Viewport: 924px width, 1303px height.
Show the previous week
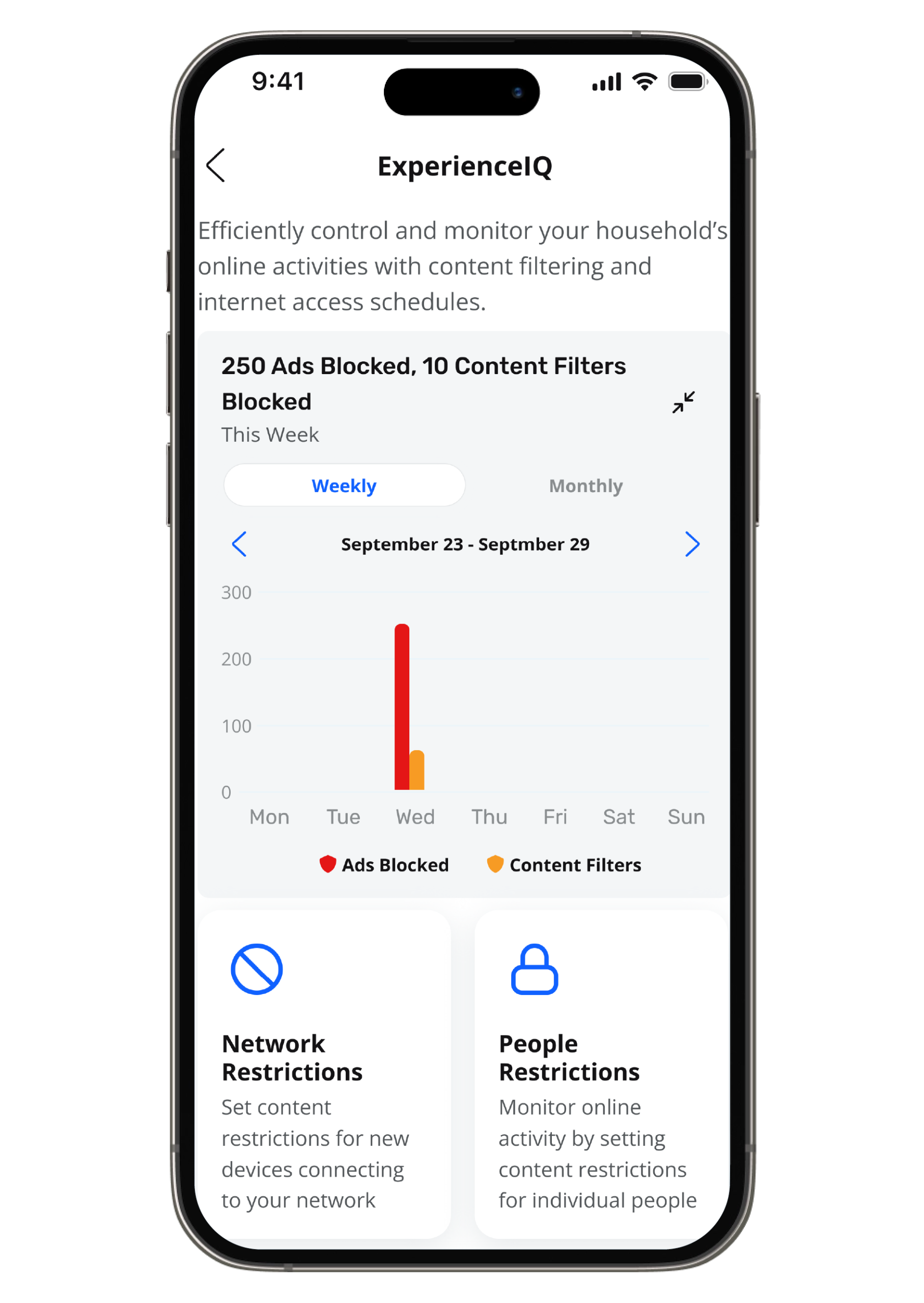pyautogui.click(x=240, y=544)
